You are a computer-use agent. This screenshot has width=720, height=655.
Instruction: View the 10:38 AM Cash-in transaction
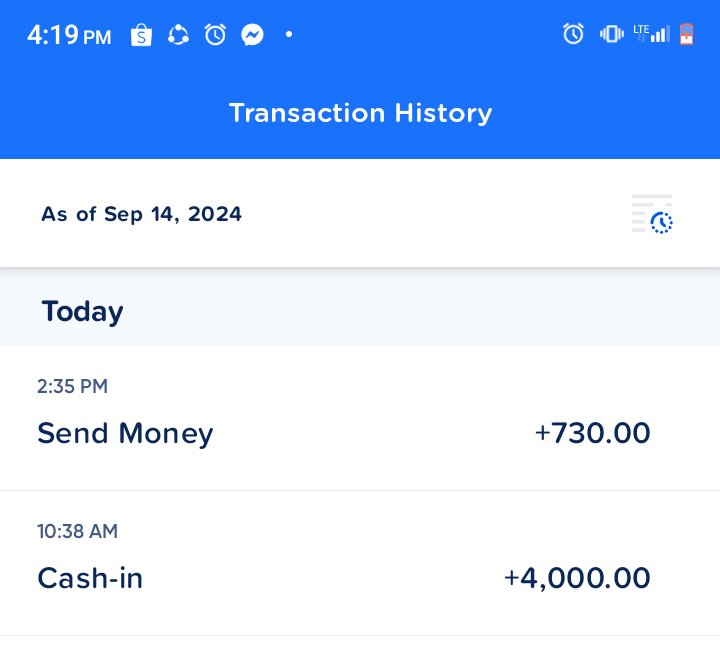click(x=344, y=564)
